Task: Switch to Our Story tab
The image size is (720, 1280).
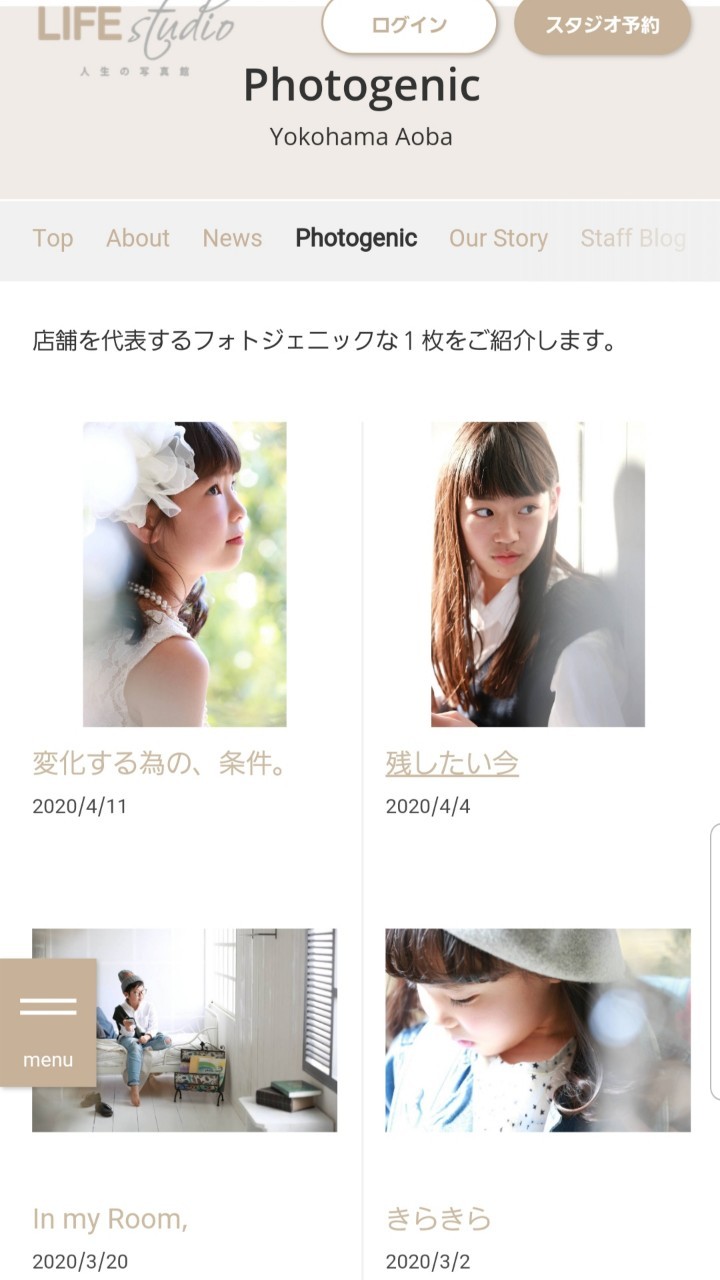Action: (x=498, y=238)
